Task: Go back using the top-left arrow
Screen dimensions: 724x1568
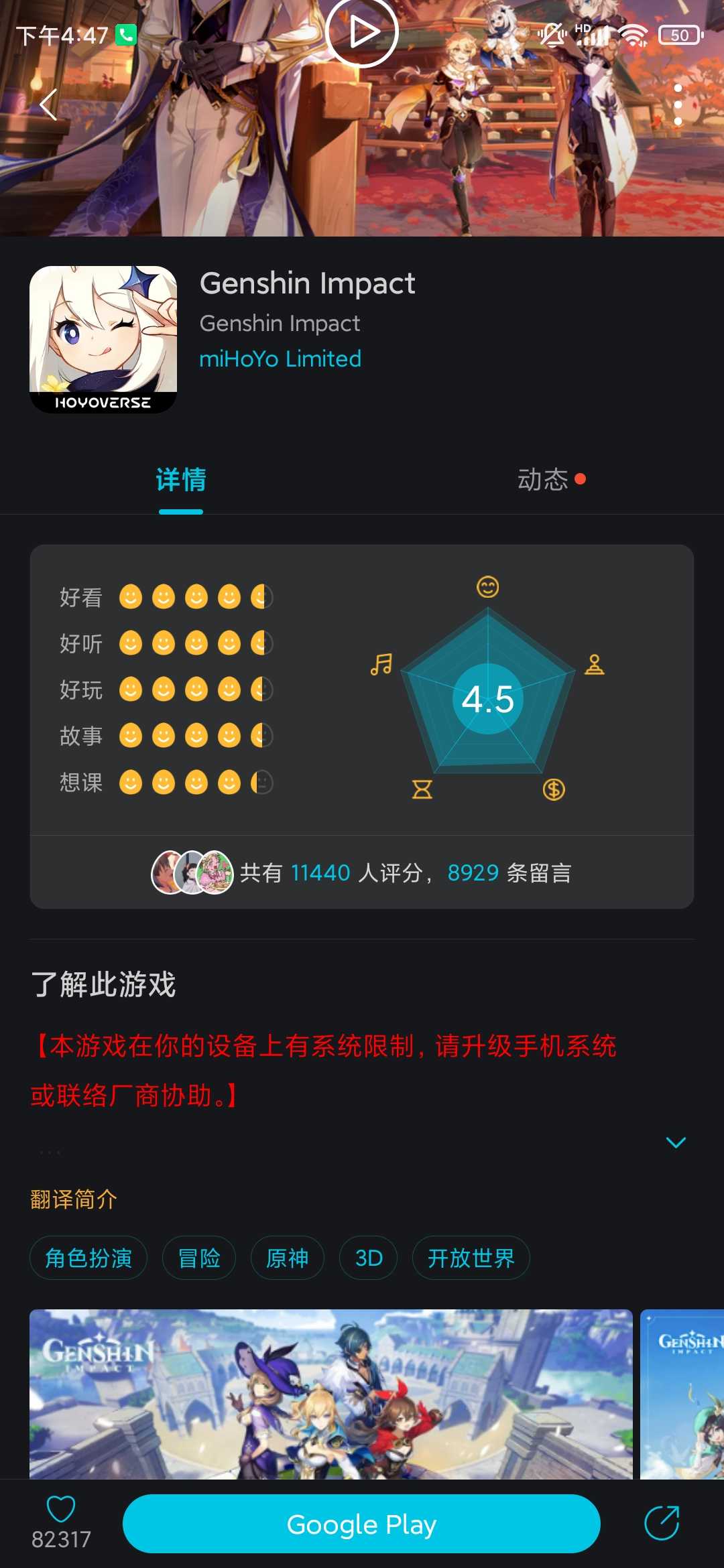Action: 48,105
